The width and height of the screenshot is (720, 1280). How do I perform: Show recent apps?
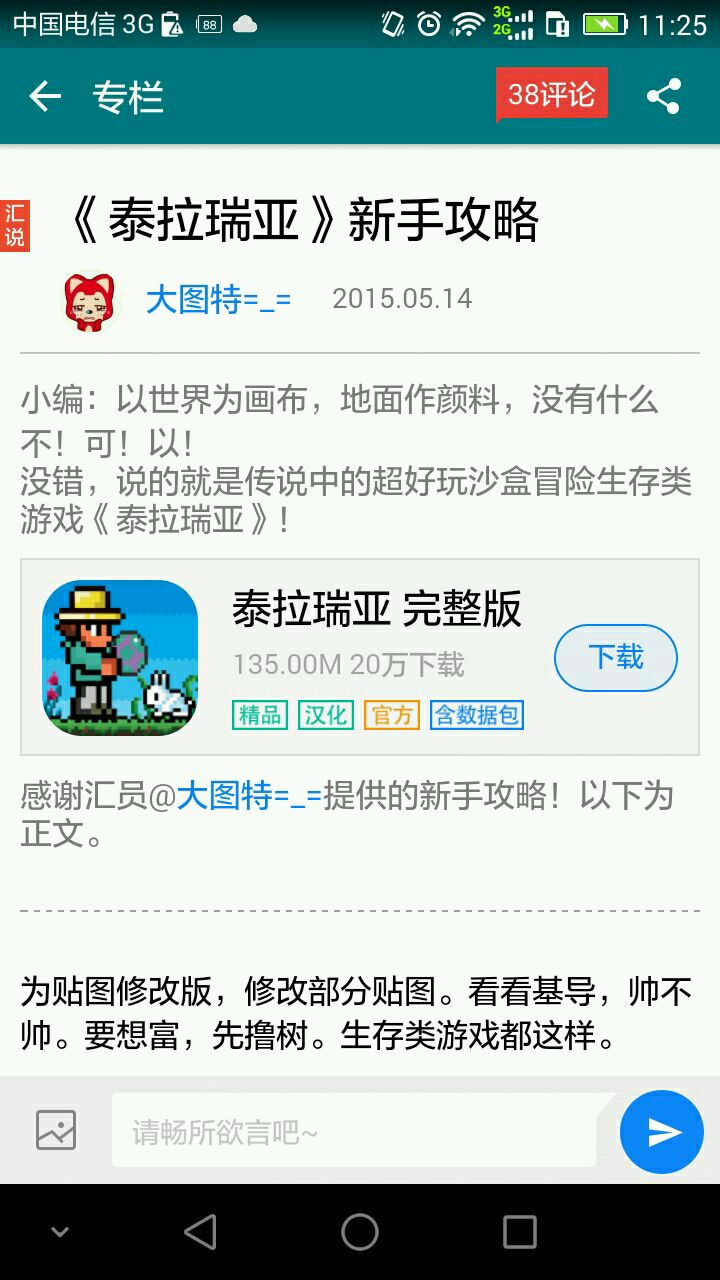[519, 1232]
